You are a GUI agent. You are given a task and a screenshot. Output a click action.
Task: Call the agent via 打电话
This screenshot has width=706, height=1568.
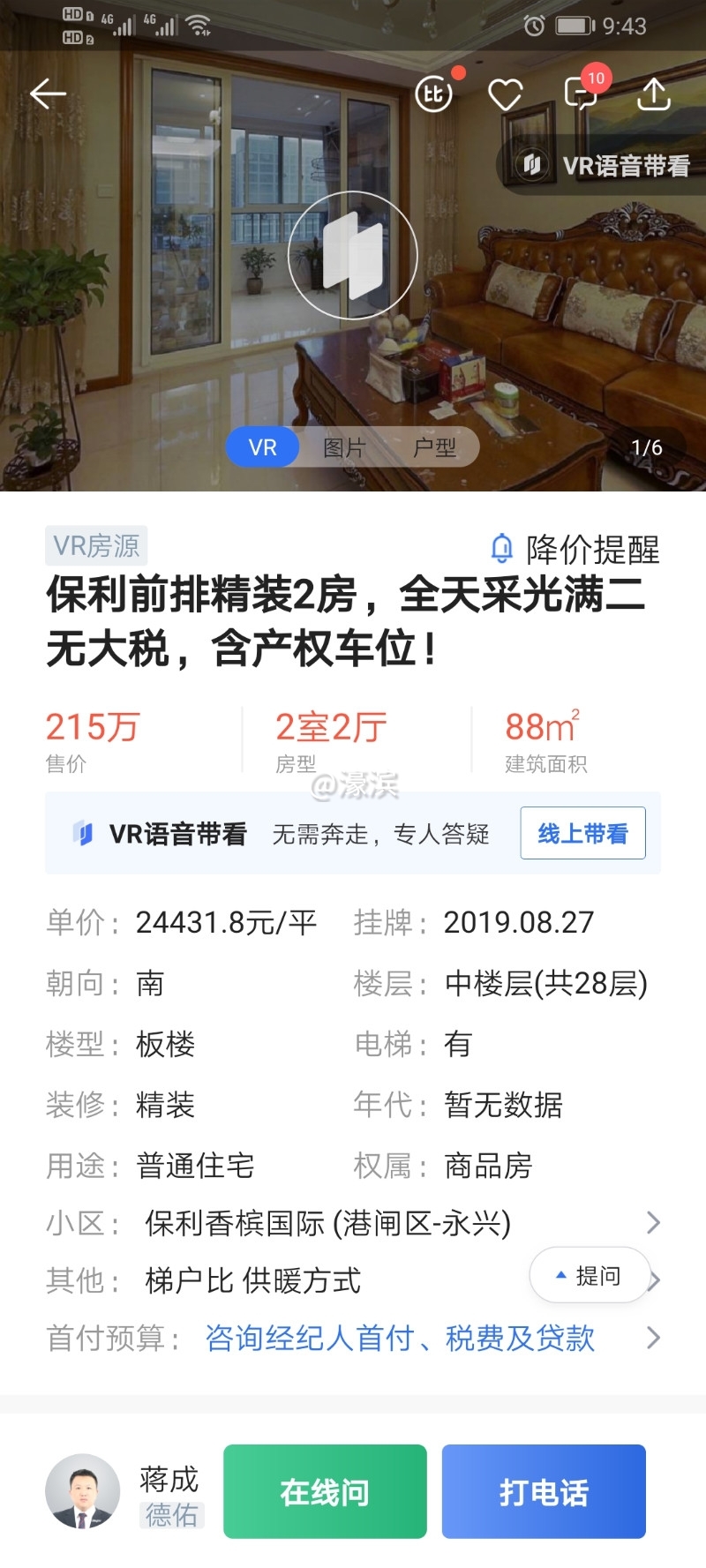coord(544,1491)
